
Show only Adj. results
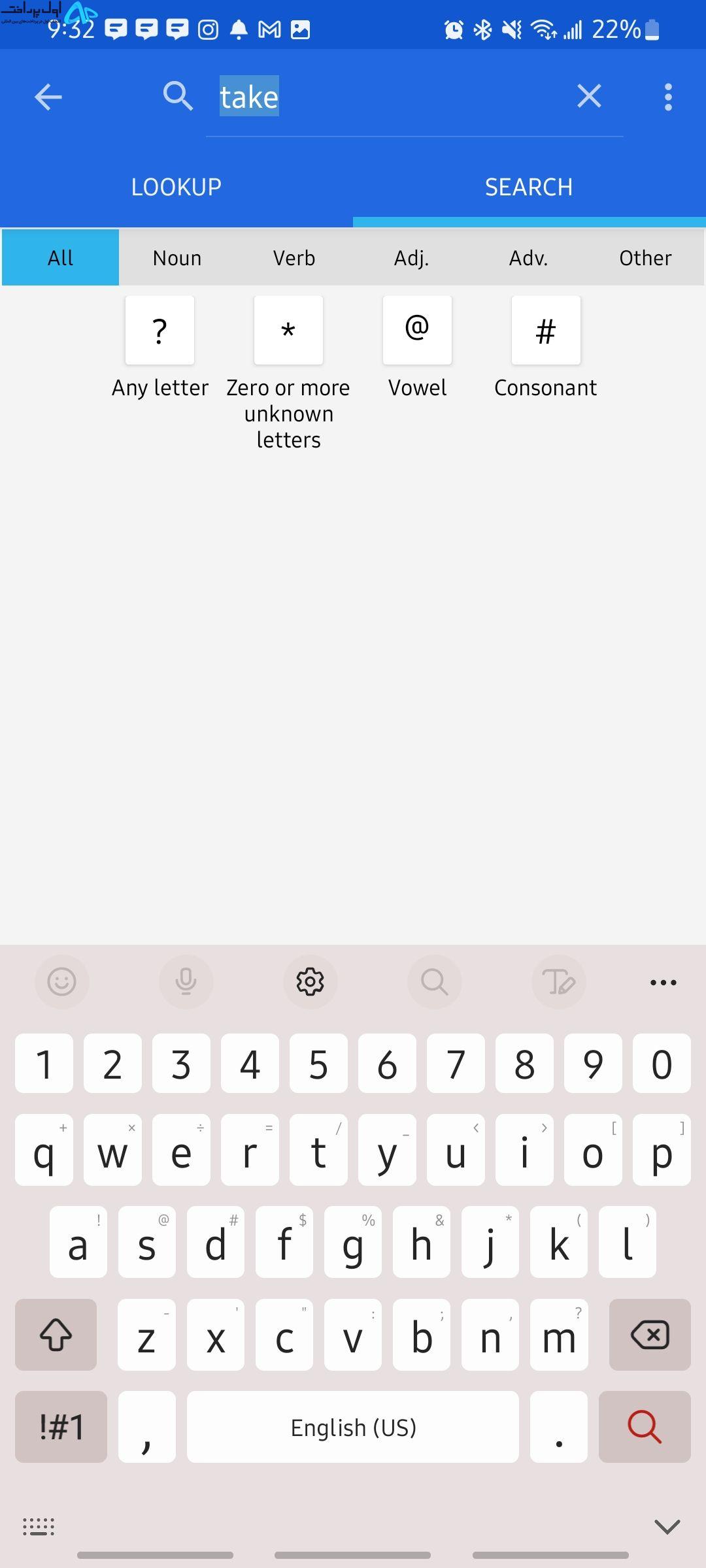tap(411, 258)
